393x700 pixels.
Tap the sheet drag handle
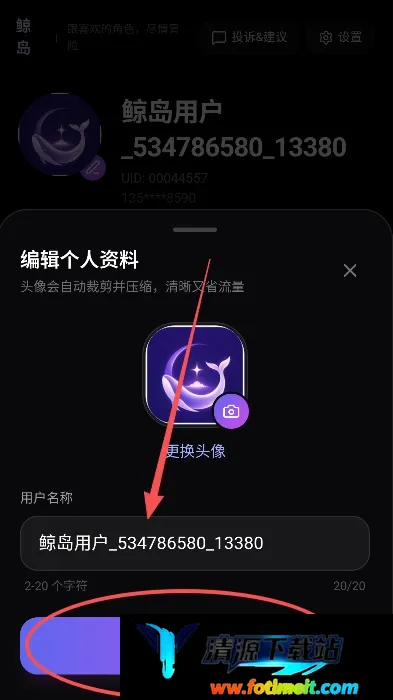click(195, 230)
